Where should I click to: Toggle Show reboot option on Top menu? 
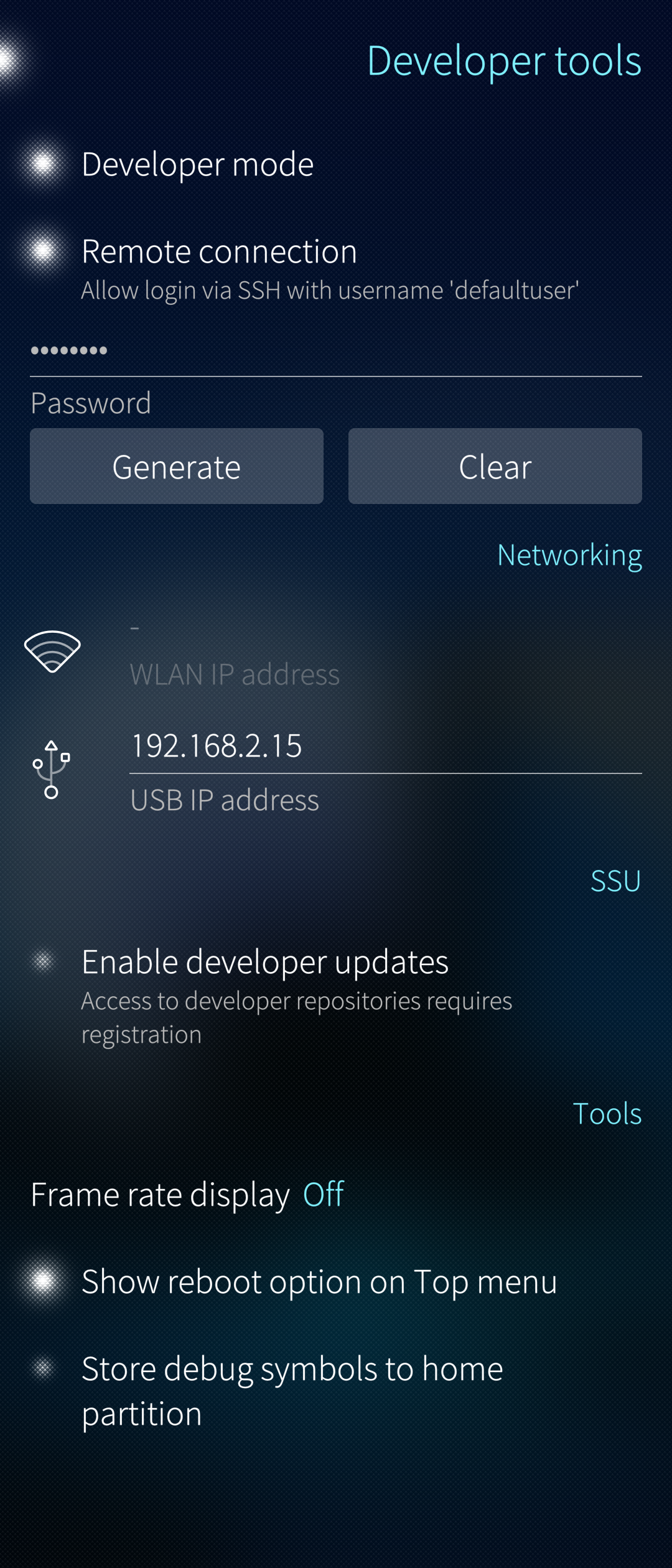[x=44, y=1281]
